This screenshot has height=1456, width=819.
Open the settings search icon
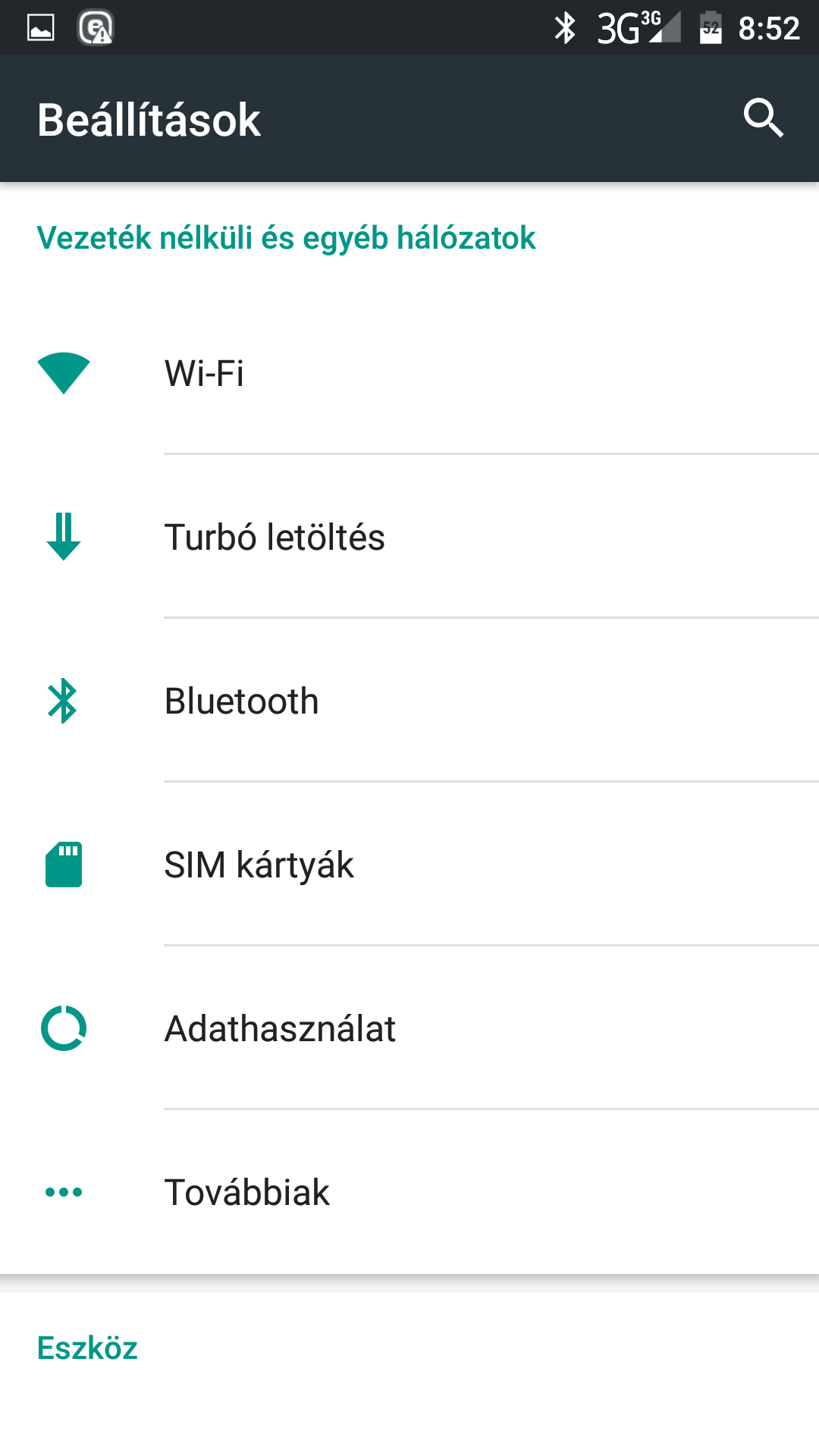762,118
